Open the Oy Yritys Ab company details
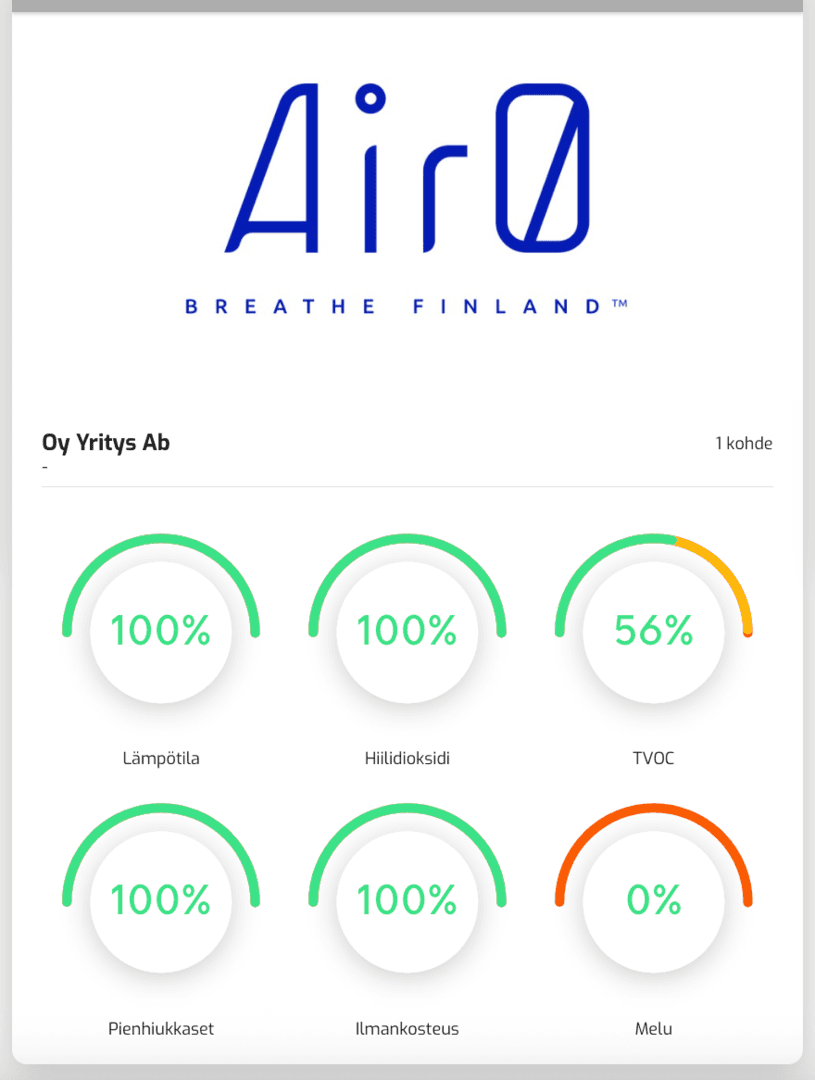The width and height of the screenshot is (815, 1080). coord(105,443)
